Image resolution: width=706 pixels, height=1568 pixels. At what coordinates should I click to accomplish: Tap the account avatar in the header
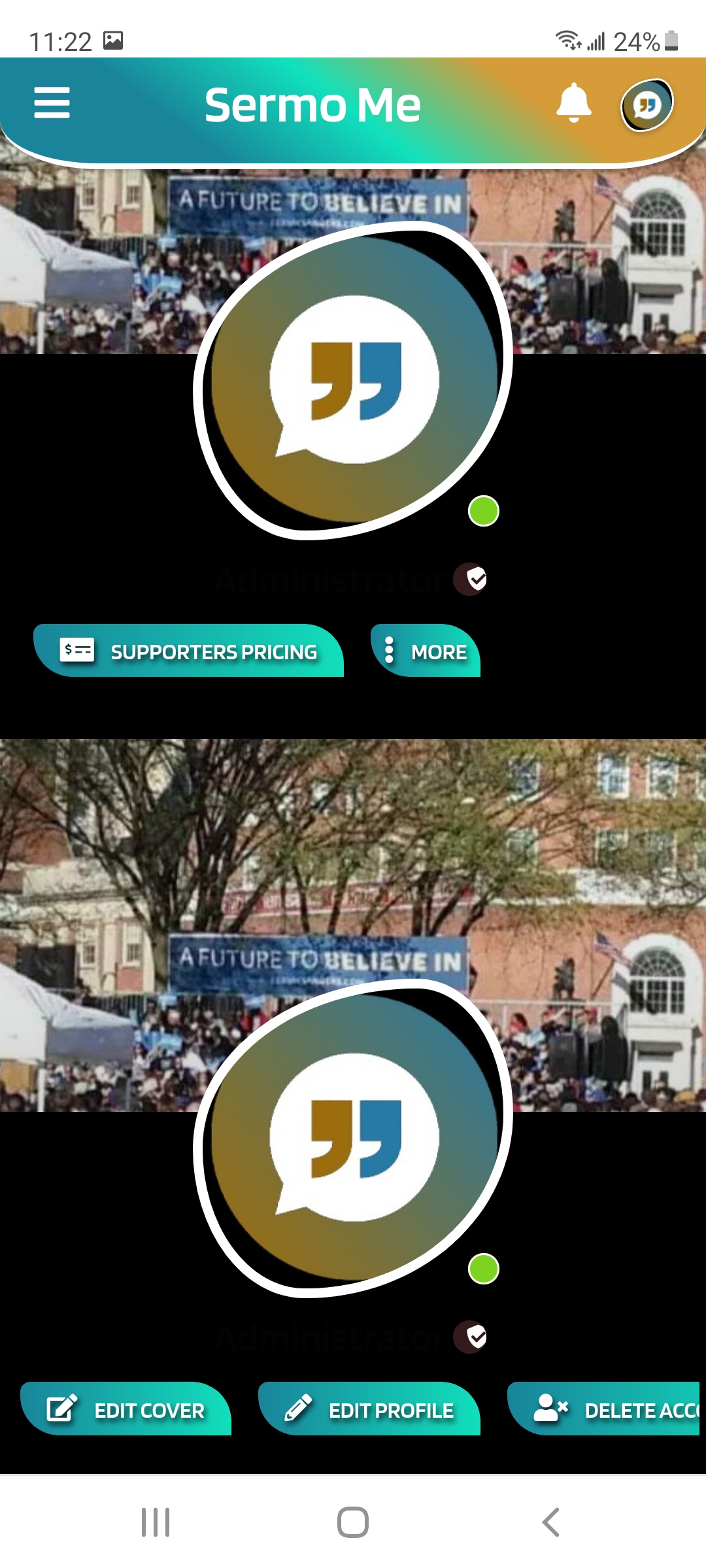[x=647, y=105]
